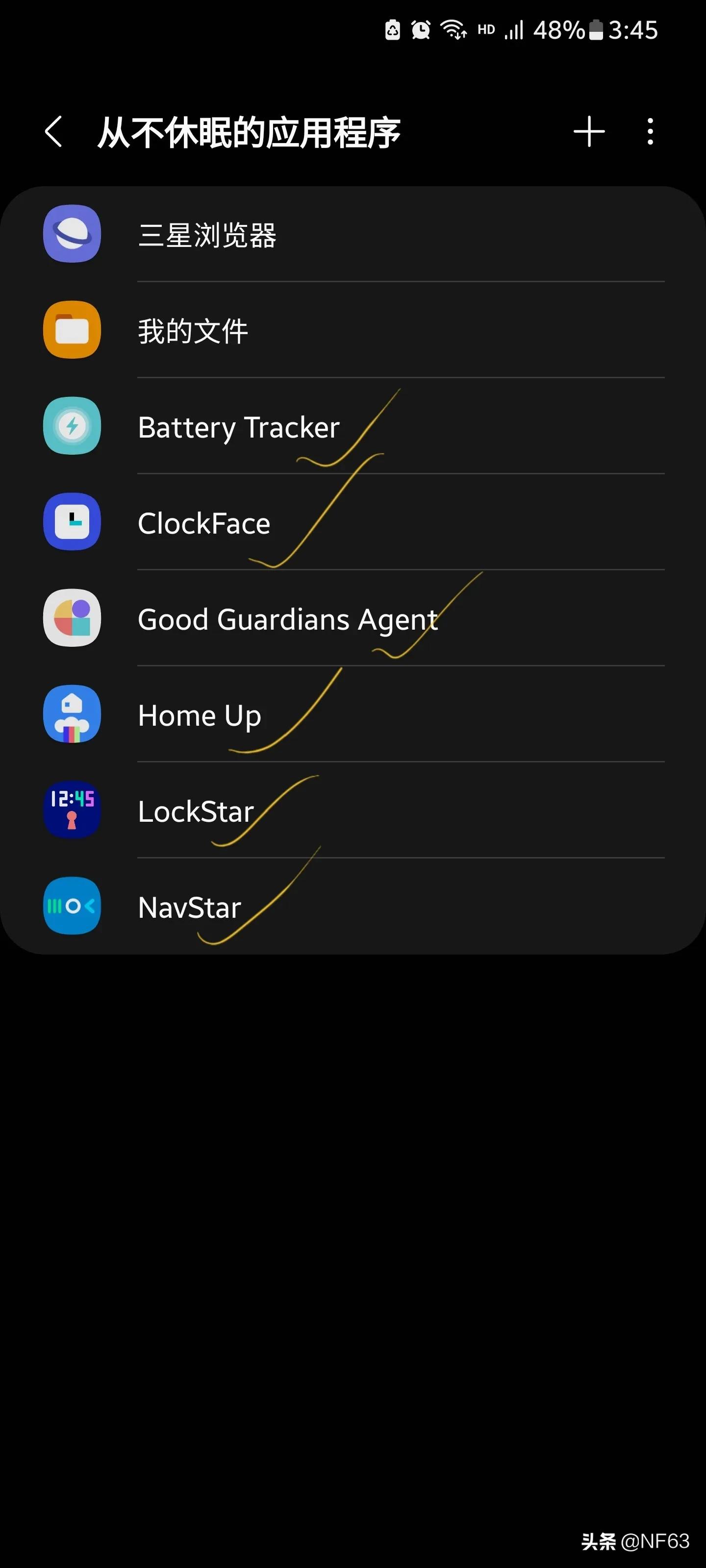
Task: Go back from never sleeping apps
Action: (53, 132)
